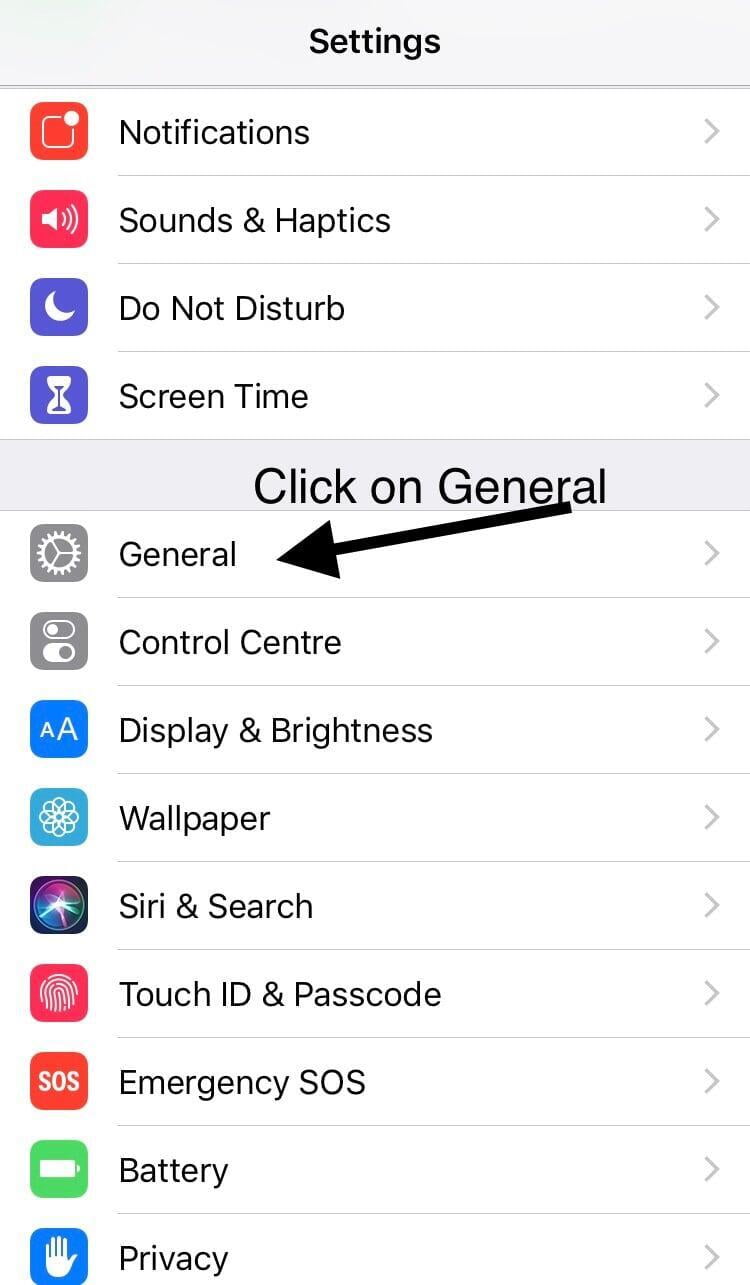The image size is (750, 1285).
Task: Select Emergency SOS
Action: pos(375,1082)
